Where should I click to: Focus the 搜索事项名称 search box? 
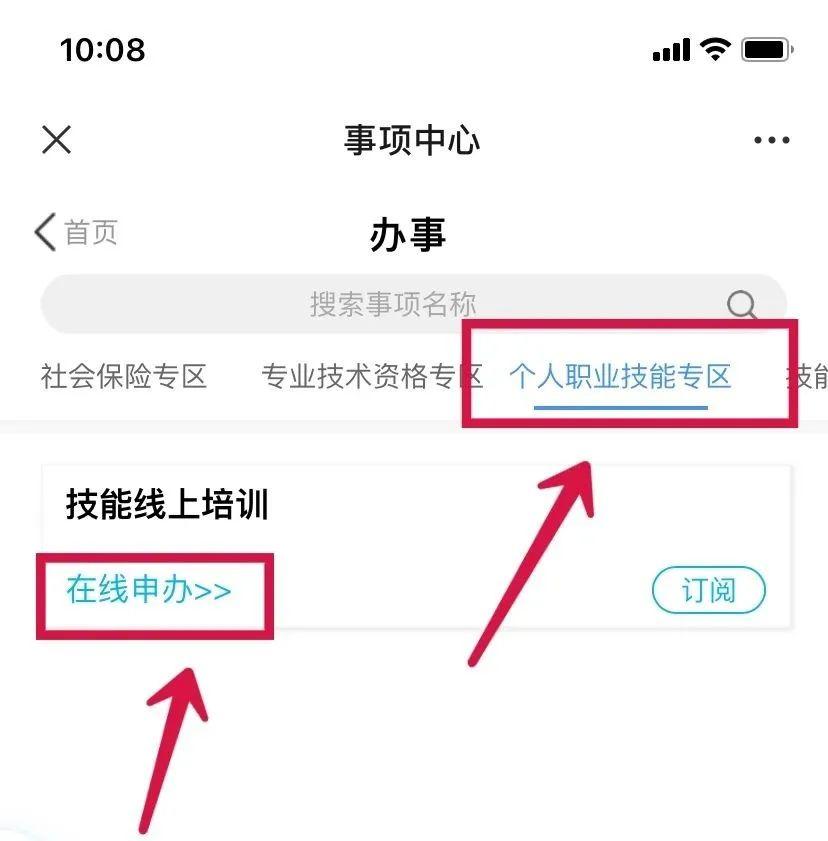392,304
